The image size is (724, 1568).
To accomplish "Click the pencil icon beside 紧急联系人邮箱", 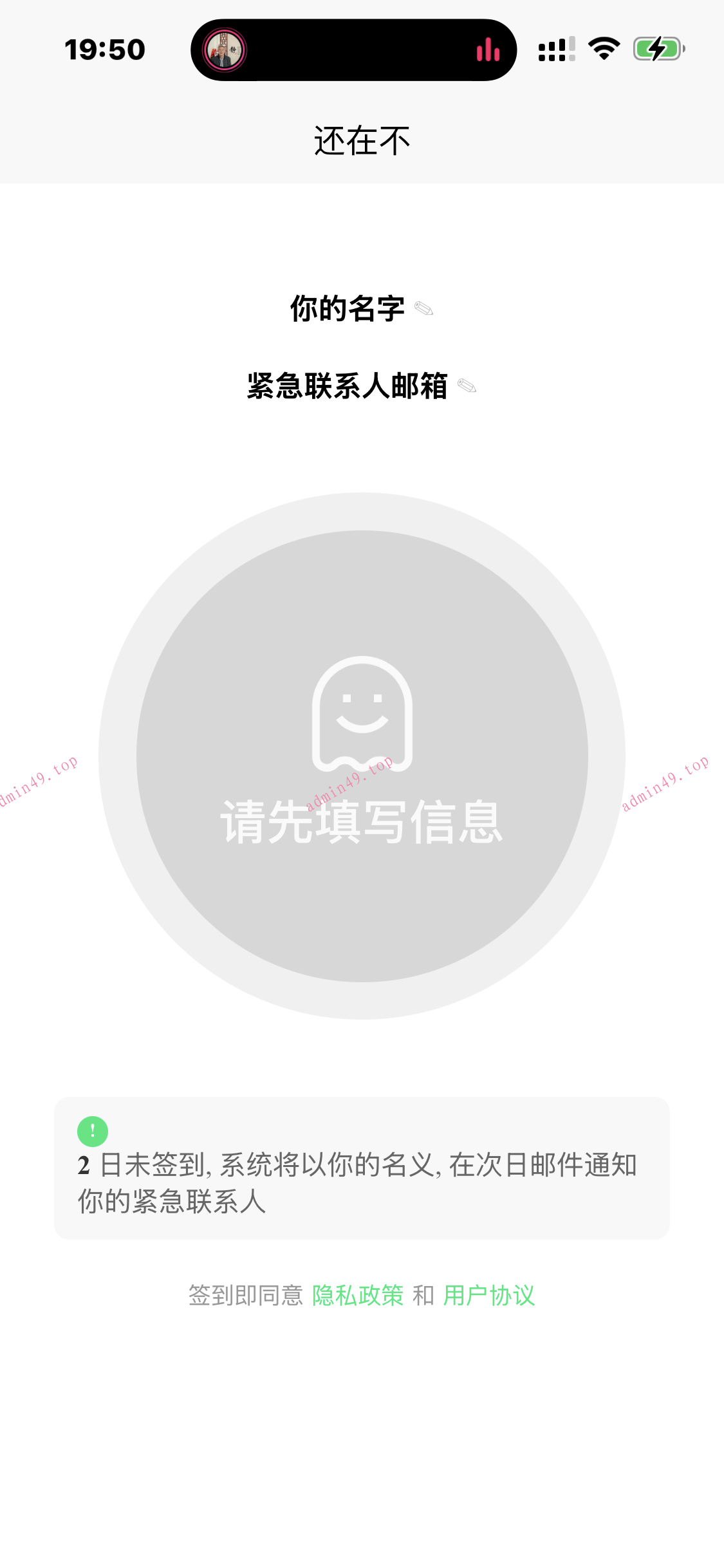I will pyautogui.click(x=467, y=387).
